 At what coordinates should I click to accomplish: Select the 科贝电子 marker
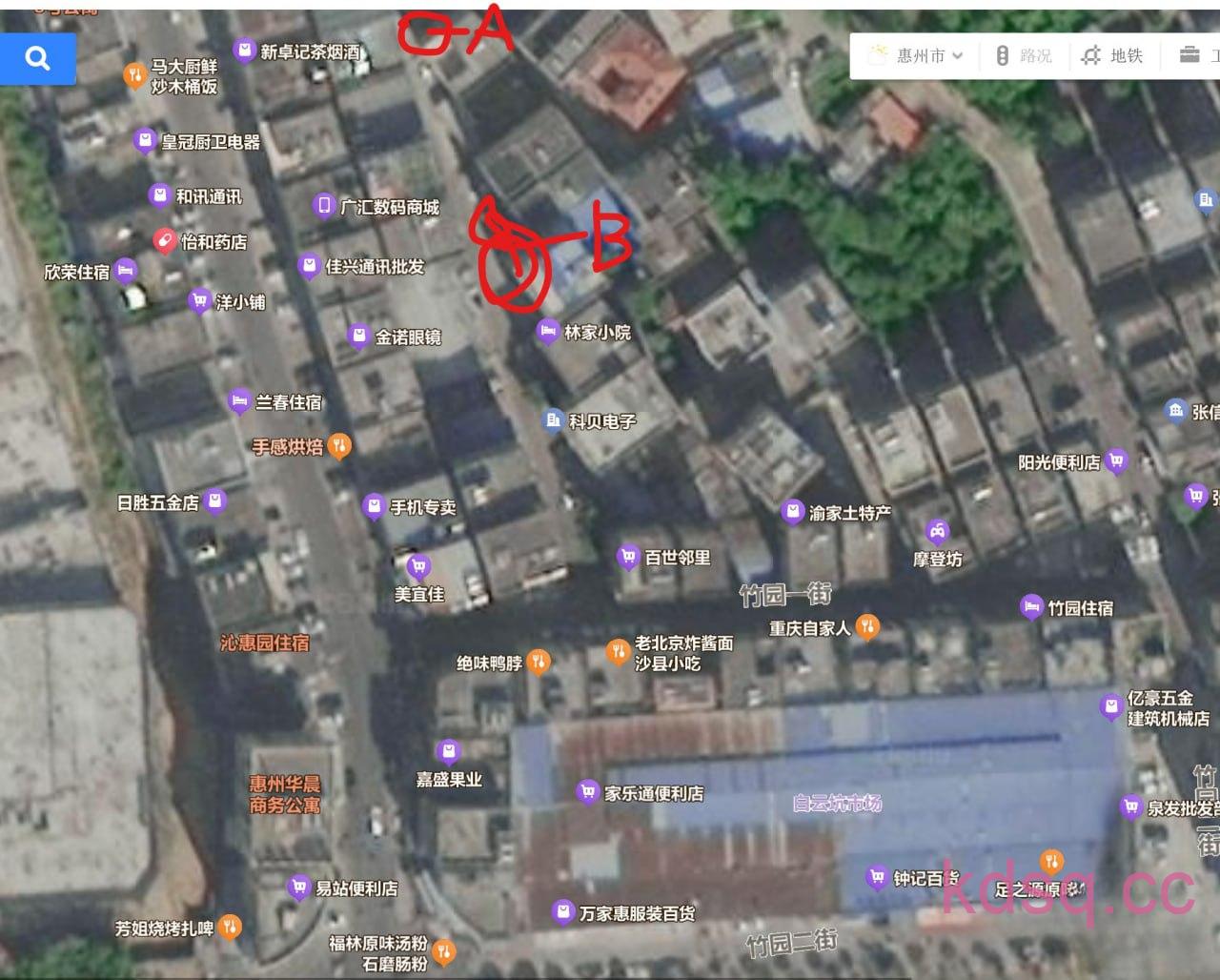point(552,419)
